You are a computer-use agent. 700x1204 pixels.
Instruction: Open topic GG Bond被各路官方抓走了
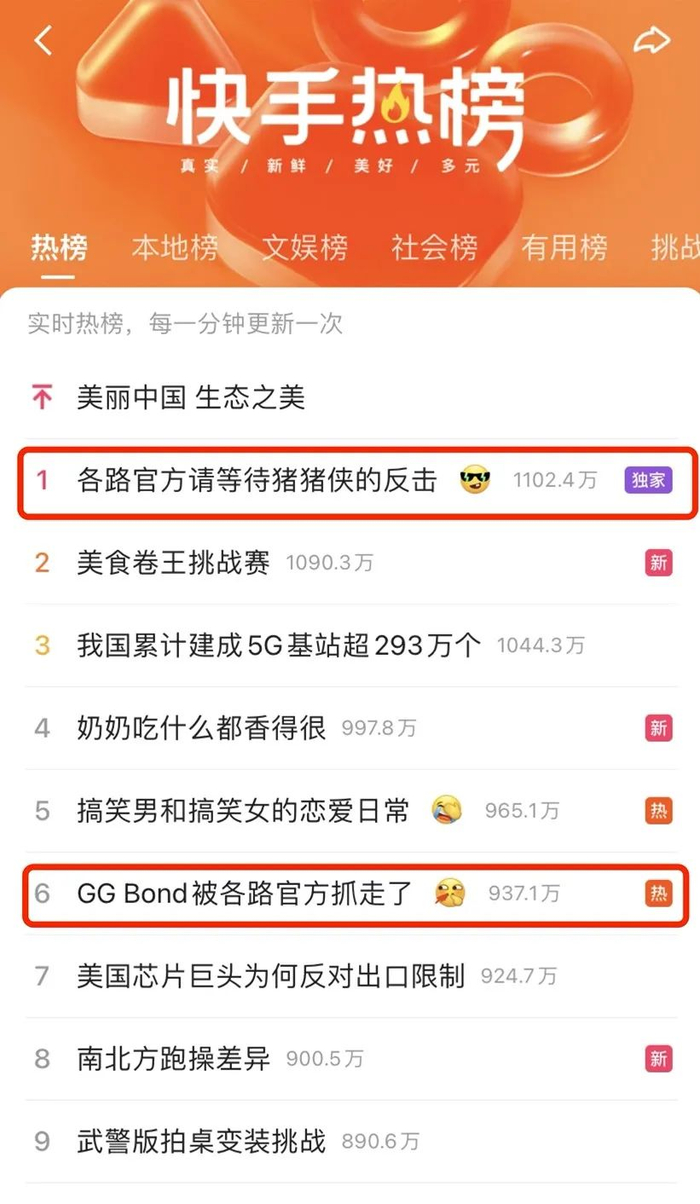click(x=350, y=893)
